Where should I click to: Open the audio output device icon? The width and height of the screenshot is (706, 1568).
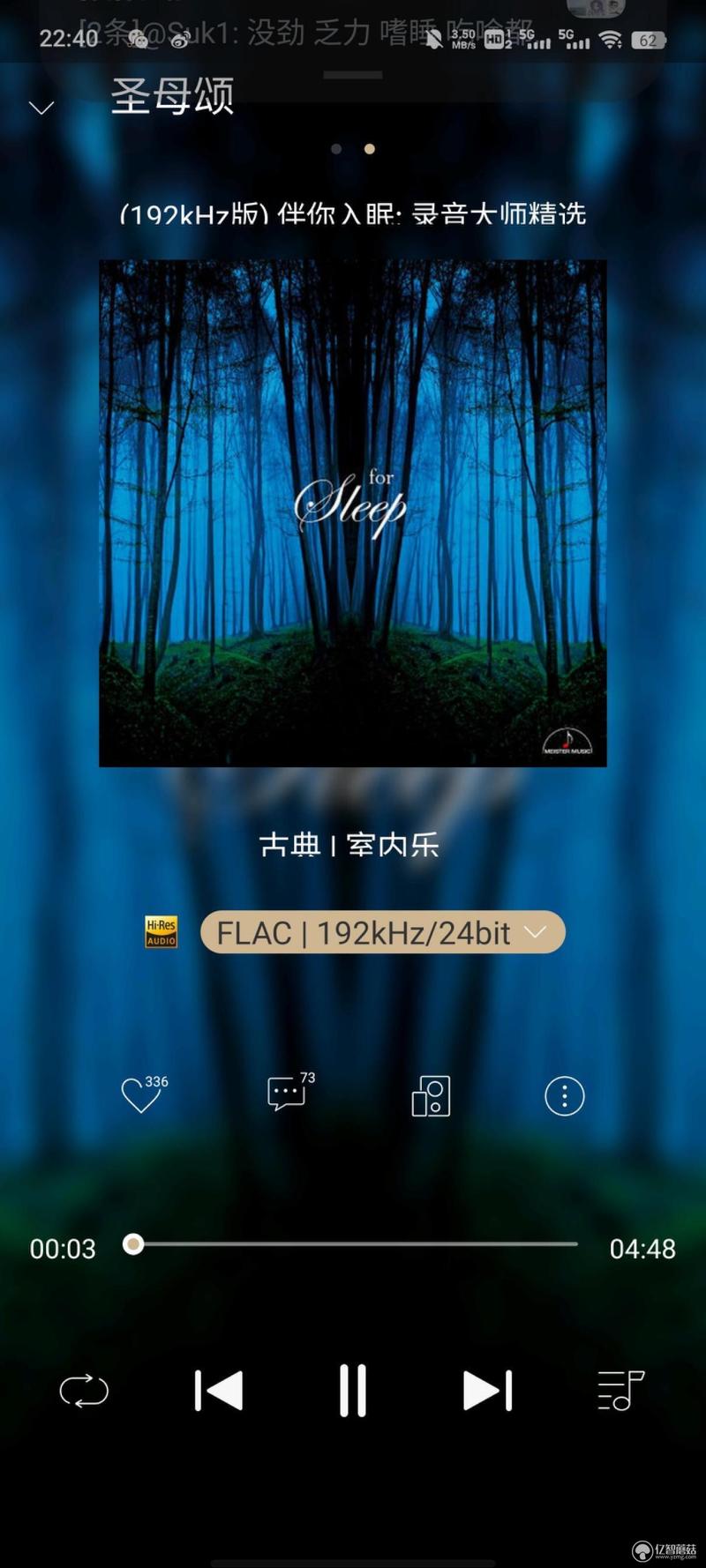pyautogui.click(x=431, y=1095)
